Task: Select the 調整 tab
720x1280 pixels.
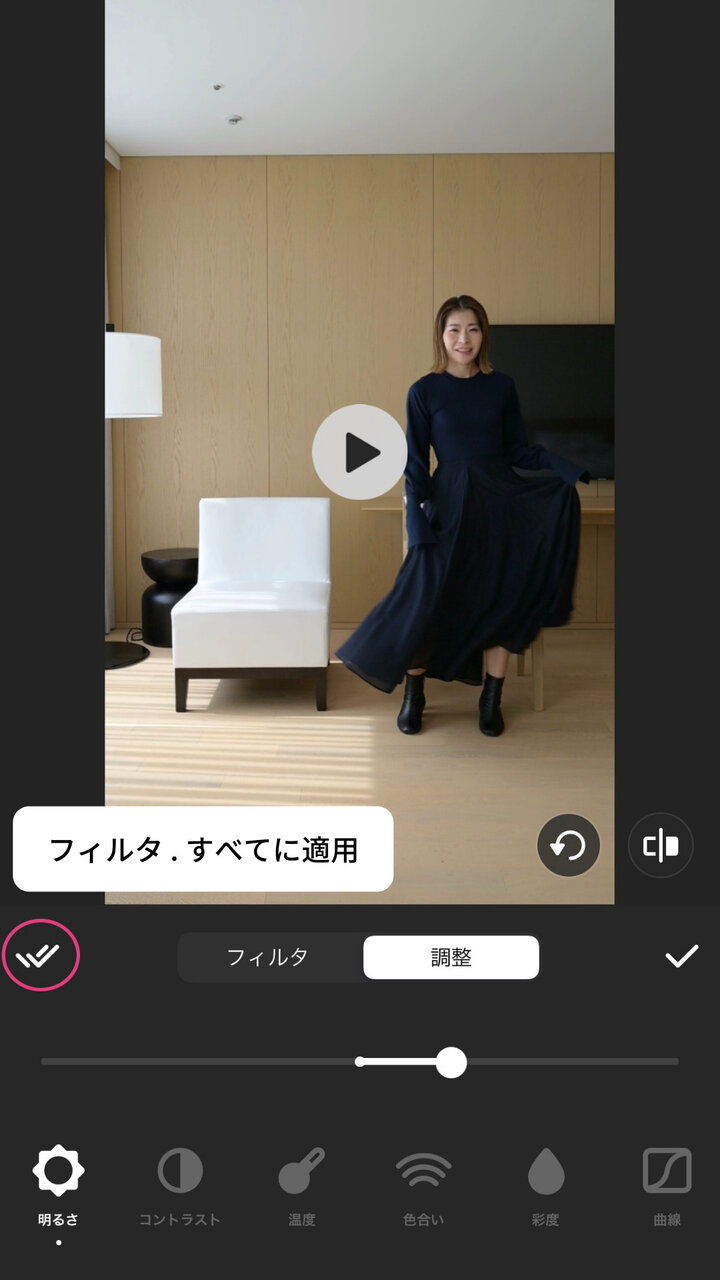Action: point(451,957)
